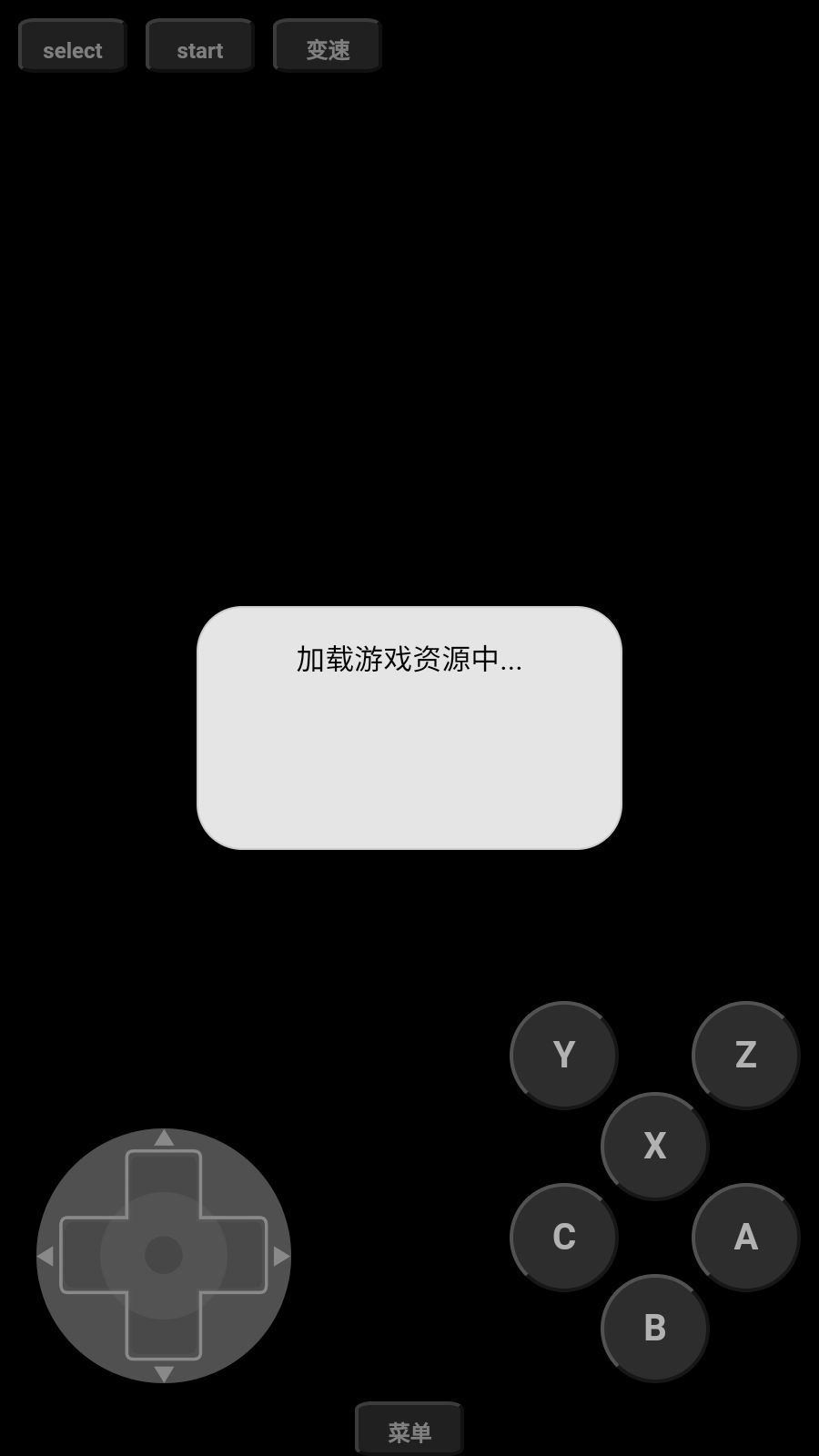The height and width of the screenshot is (1456, 819).
Task: Tap the X gamepad button
Action: 655,1147
